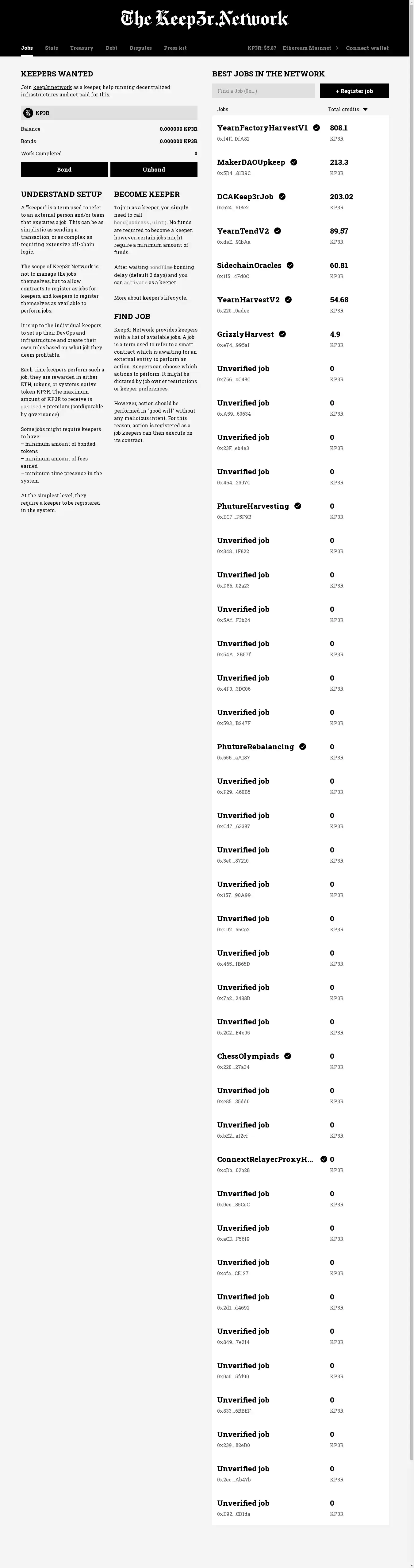Connect wallet
This screenshot has width=414, height=1568.
click(366, 48)
